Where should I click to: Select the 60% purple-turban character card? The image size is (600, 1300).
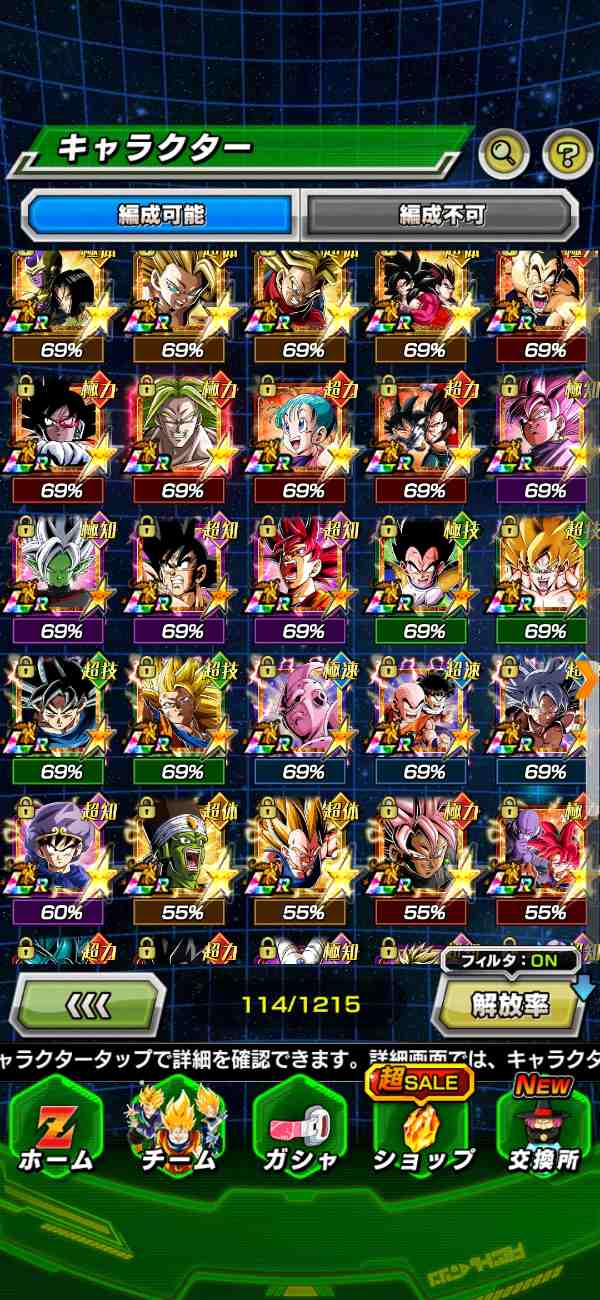pyautogui.click(x=60, y=852)
